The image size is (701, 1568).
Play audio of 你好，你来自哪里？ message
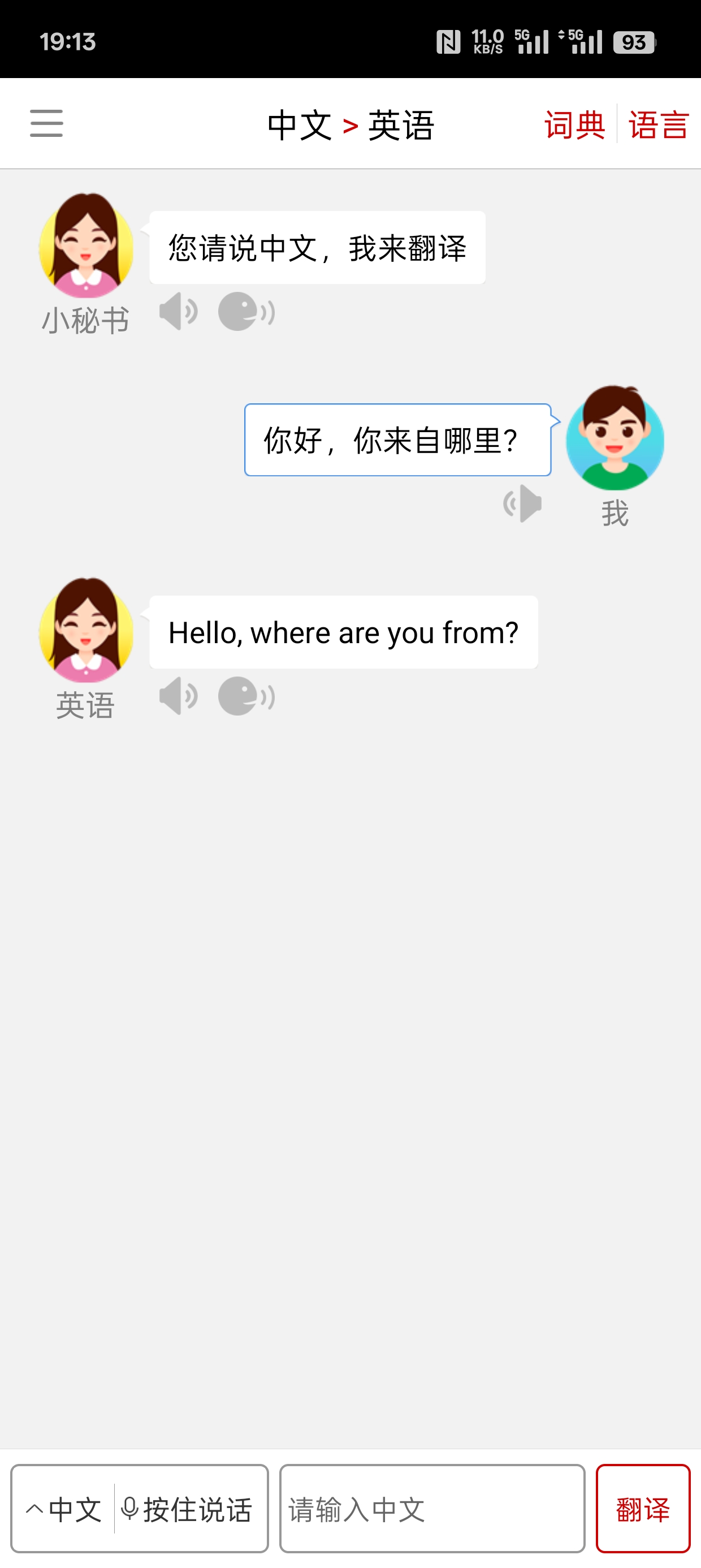point(523,503)
